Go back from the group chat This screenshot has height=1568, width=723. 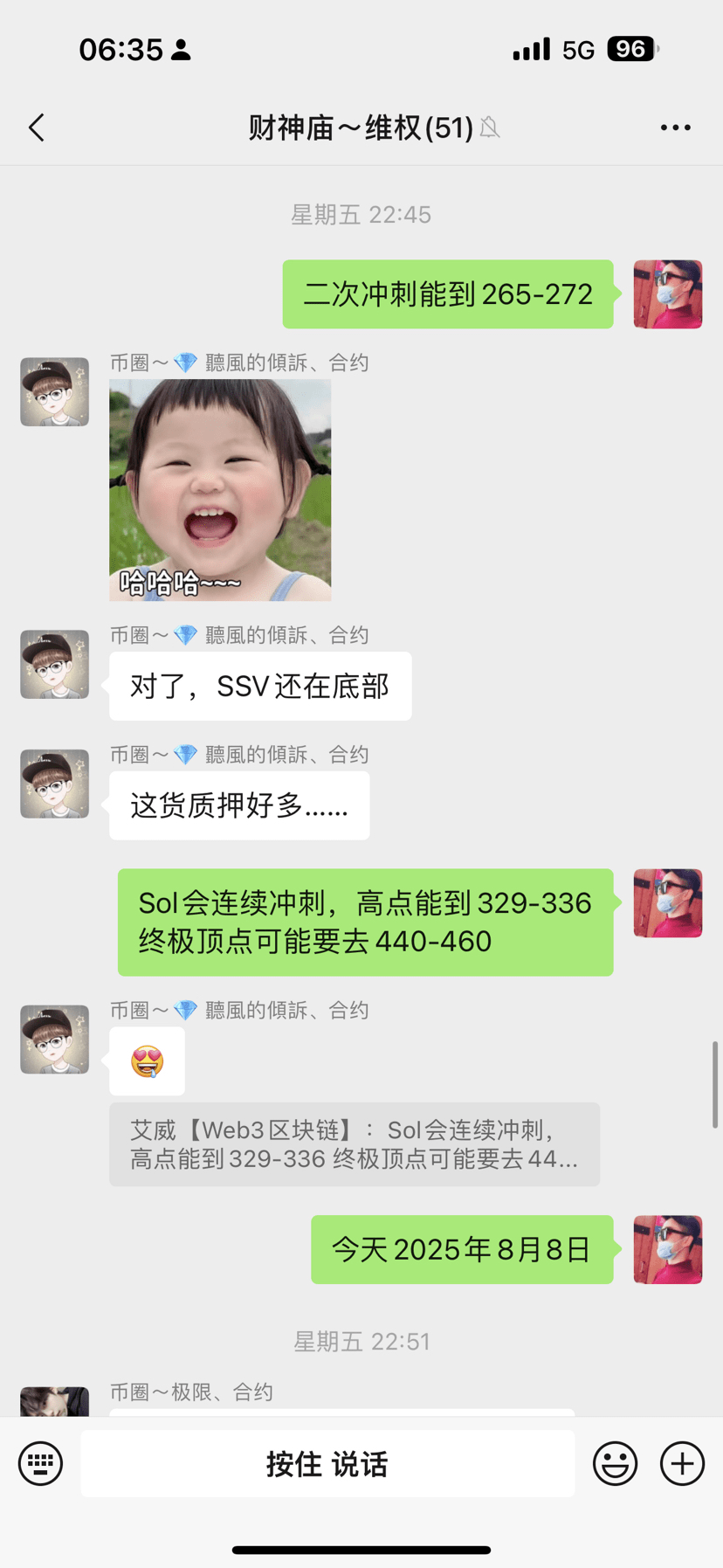[x=37, y=128]
